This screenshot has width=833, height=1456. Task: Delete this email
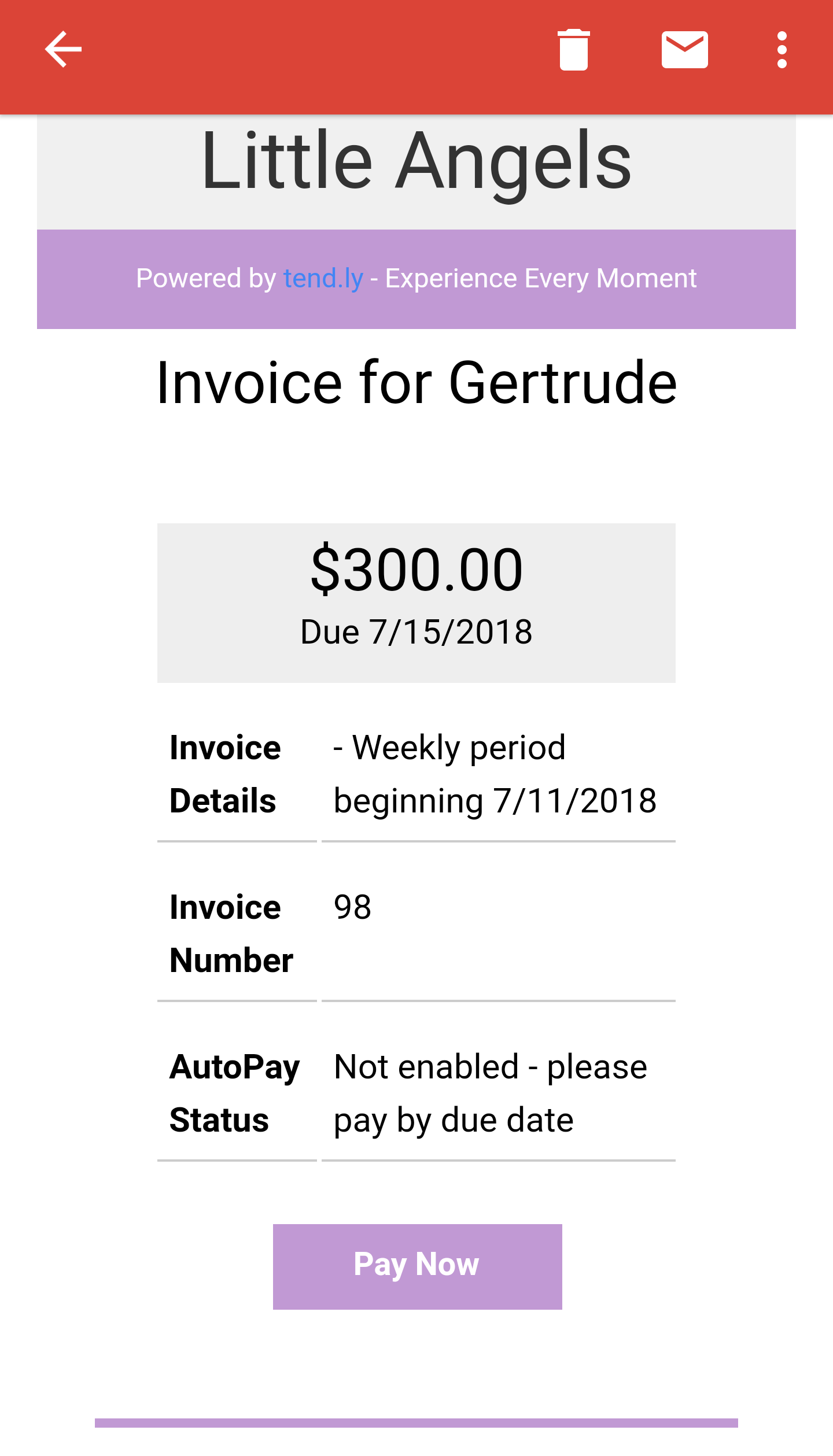point(573,50)
